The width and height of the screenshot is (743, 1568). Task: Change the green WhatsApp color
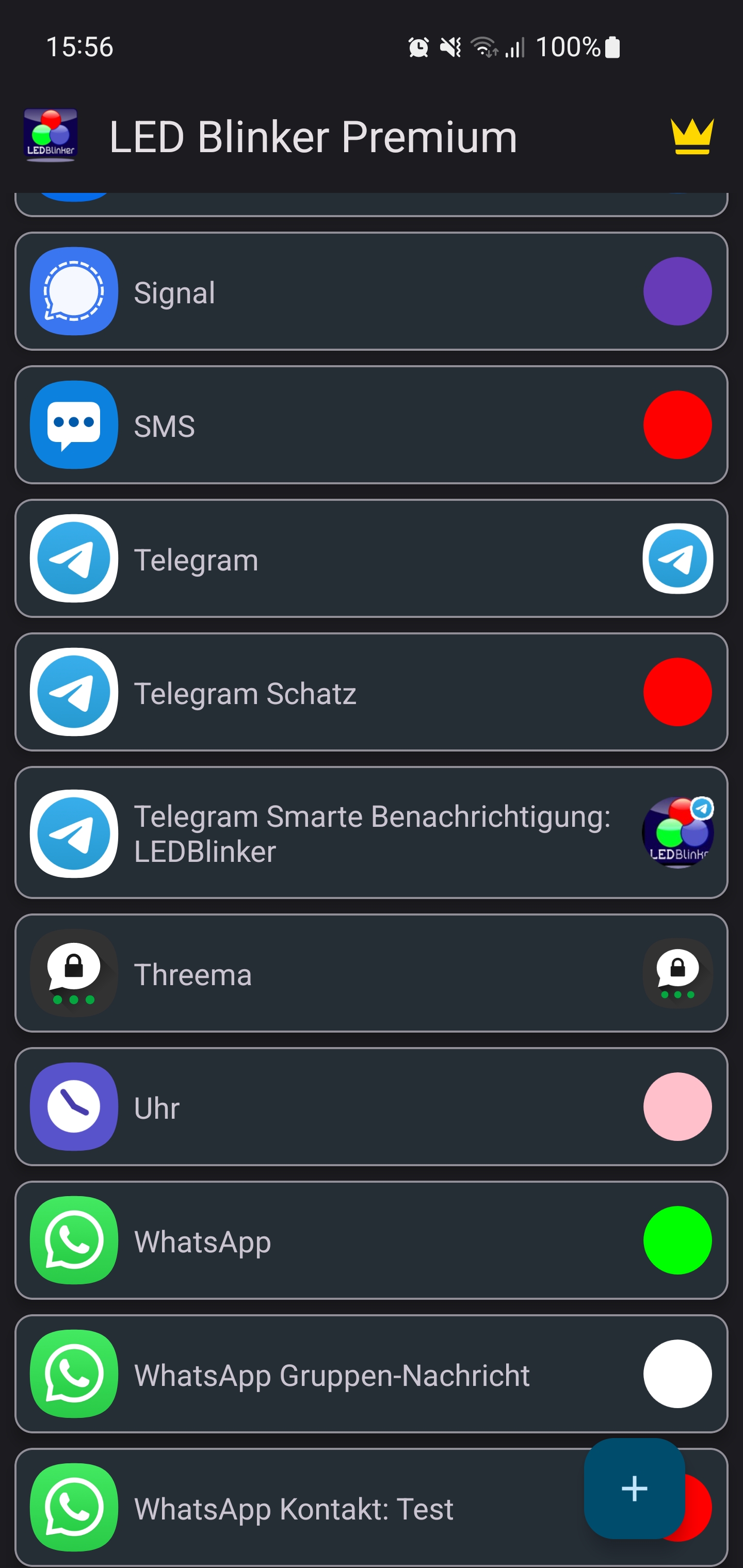coord(677,1240)
